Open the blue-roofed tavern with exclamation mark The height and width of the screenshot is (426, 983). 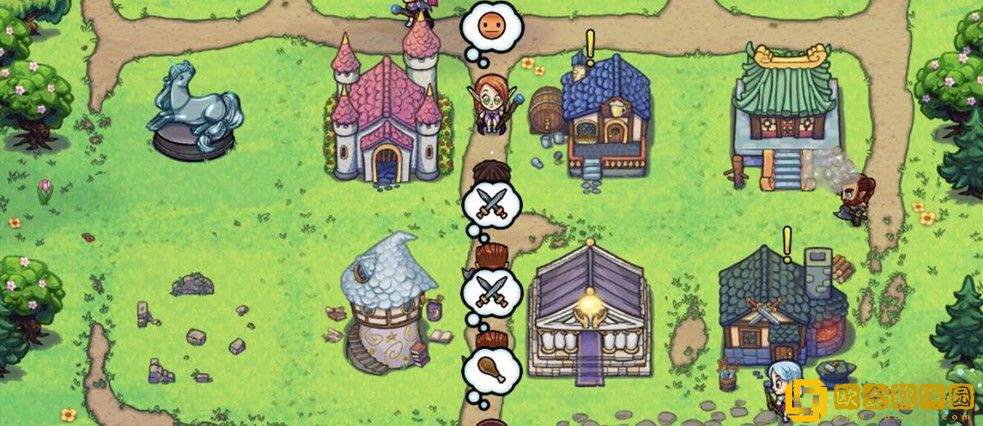point(605,118)
